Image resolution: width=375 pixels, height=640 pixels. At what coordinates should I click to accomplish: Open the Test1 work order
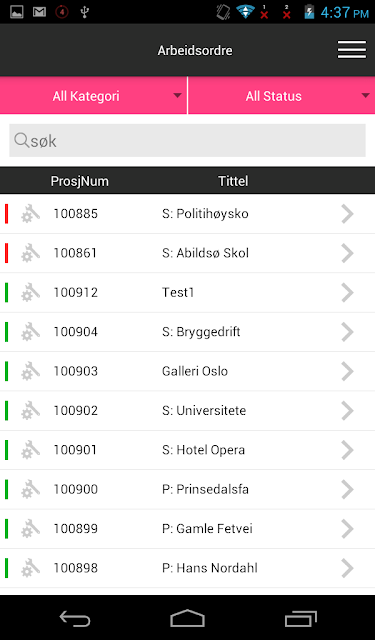pyautogui.click(x=187, y=293)
